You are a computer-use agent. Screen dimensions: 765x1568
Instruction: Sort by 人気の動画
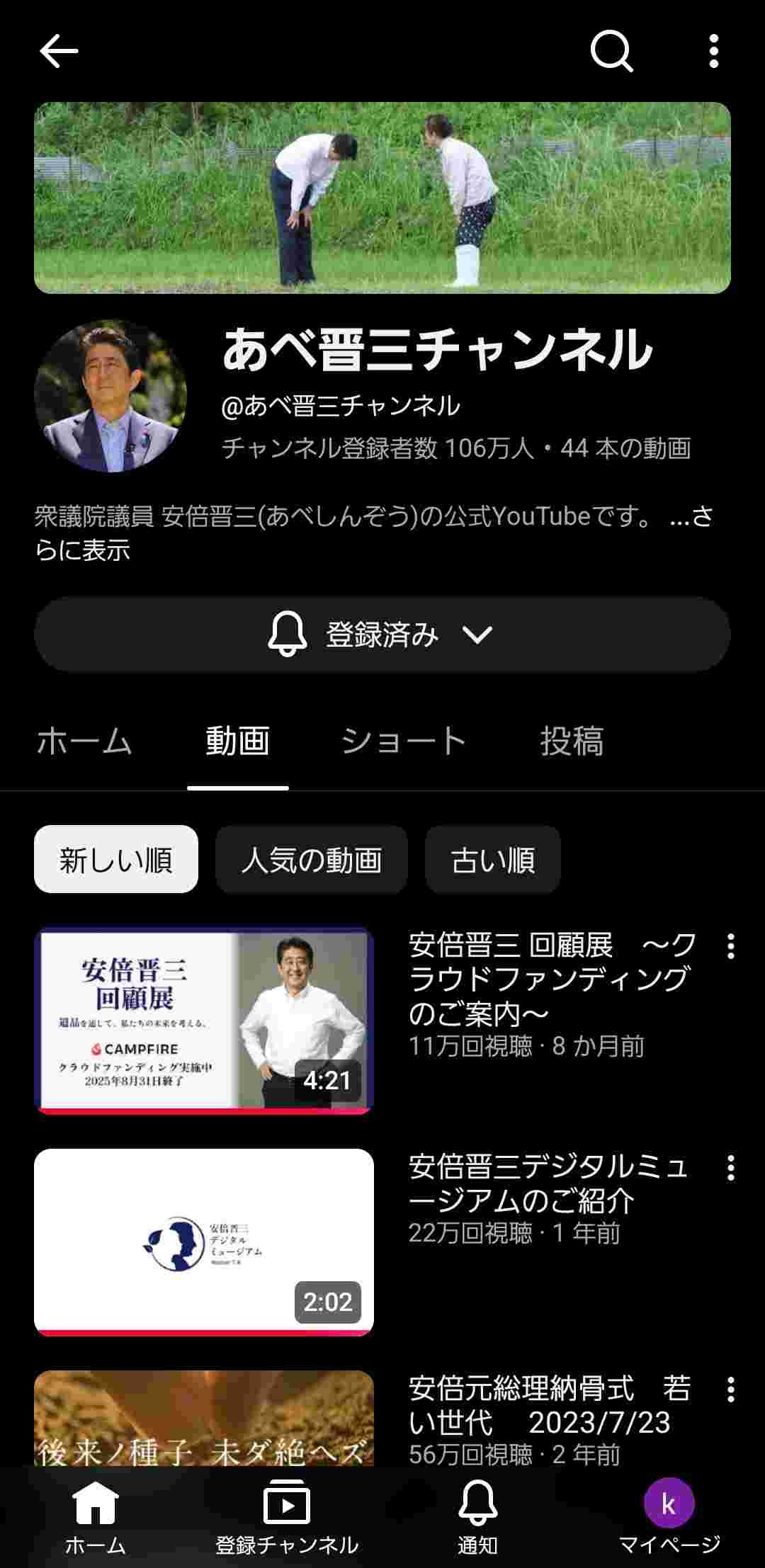point(311,860)
